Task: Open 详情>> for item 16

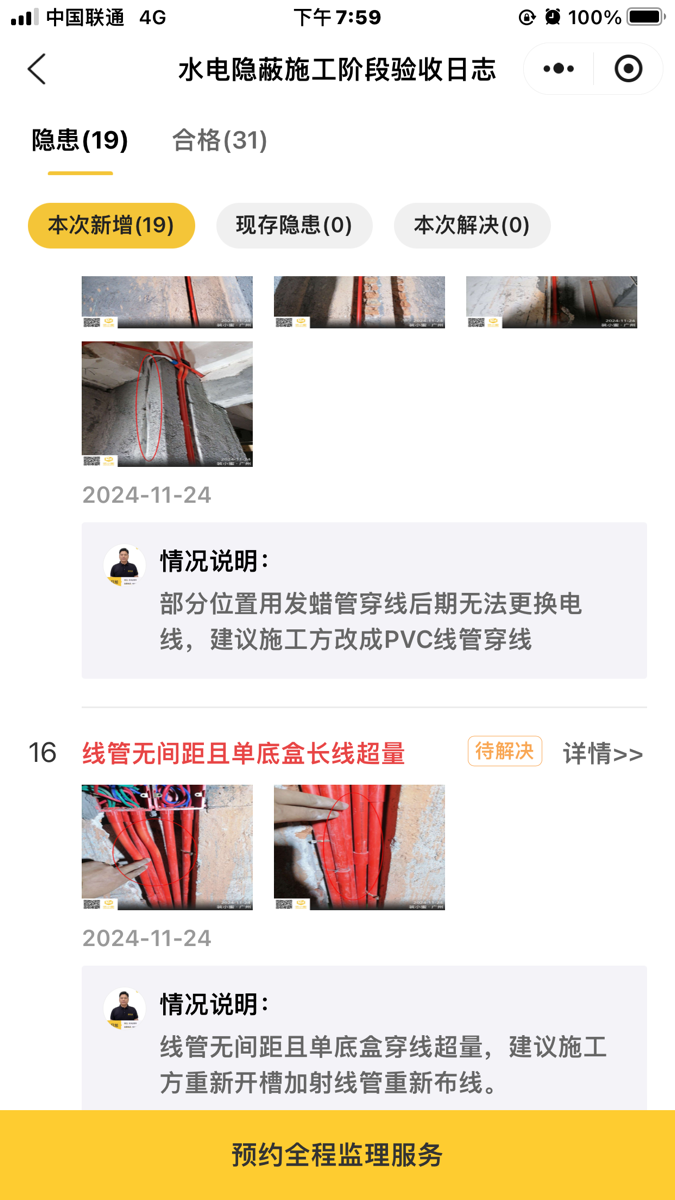Action: tap(602, 753)
